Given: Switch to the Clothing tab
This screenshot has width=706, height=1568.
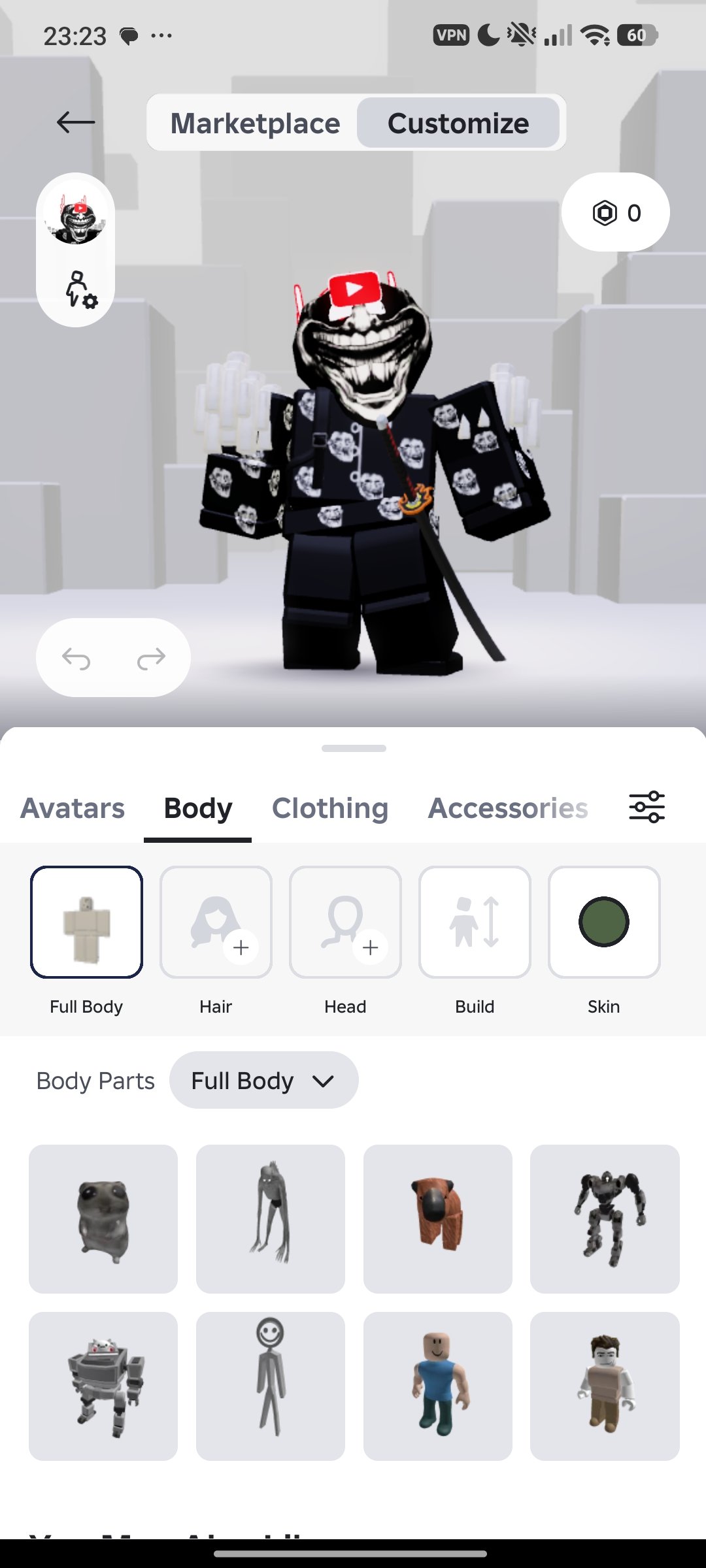Looking at the screenshot, I should pyautogui.click(x=330, y=808).
